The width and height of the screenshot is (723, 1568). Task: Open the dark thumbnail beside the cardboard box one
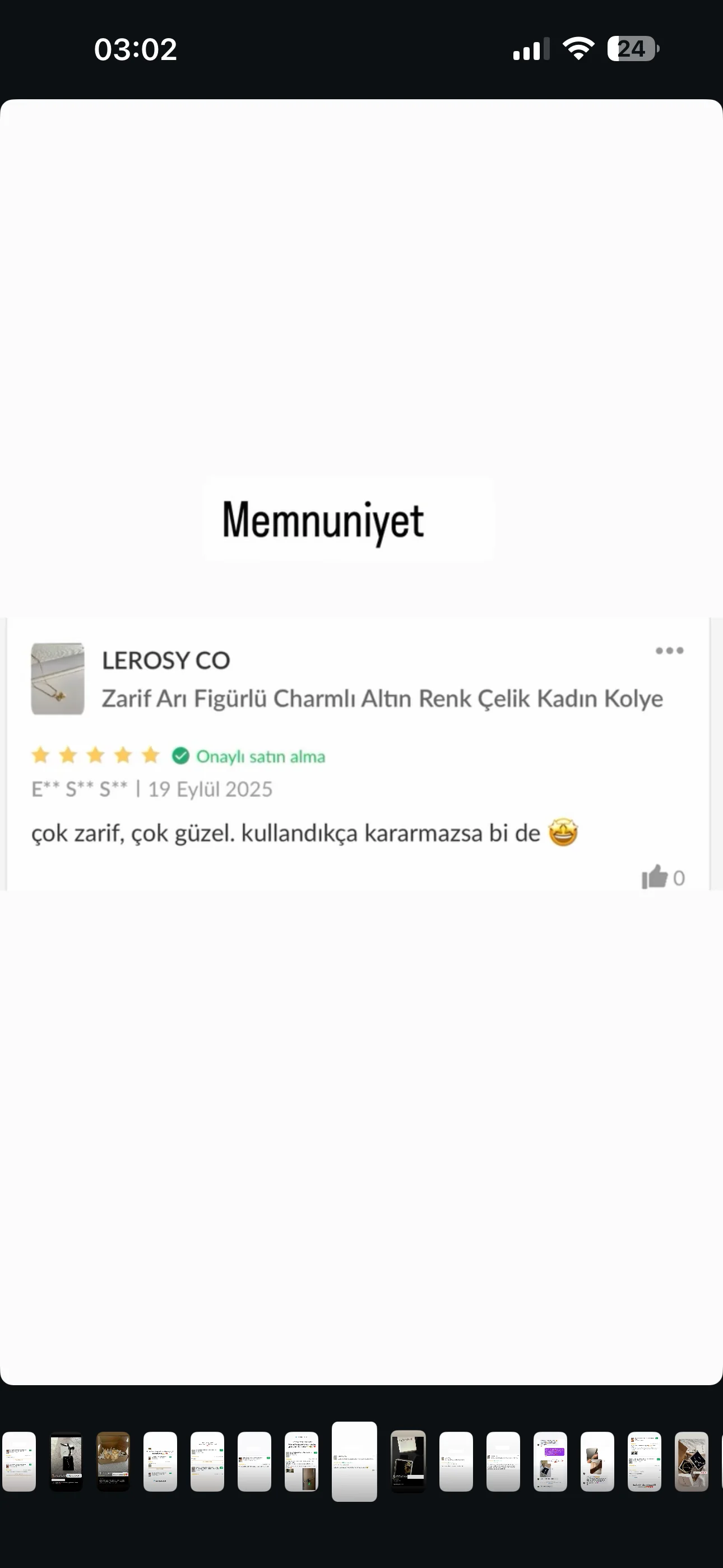tap(66, 1461)
